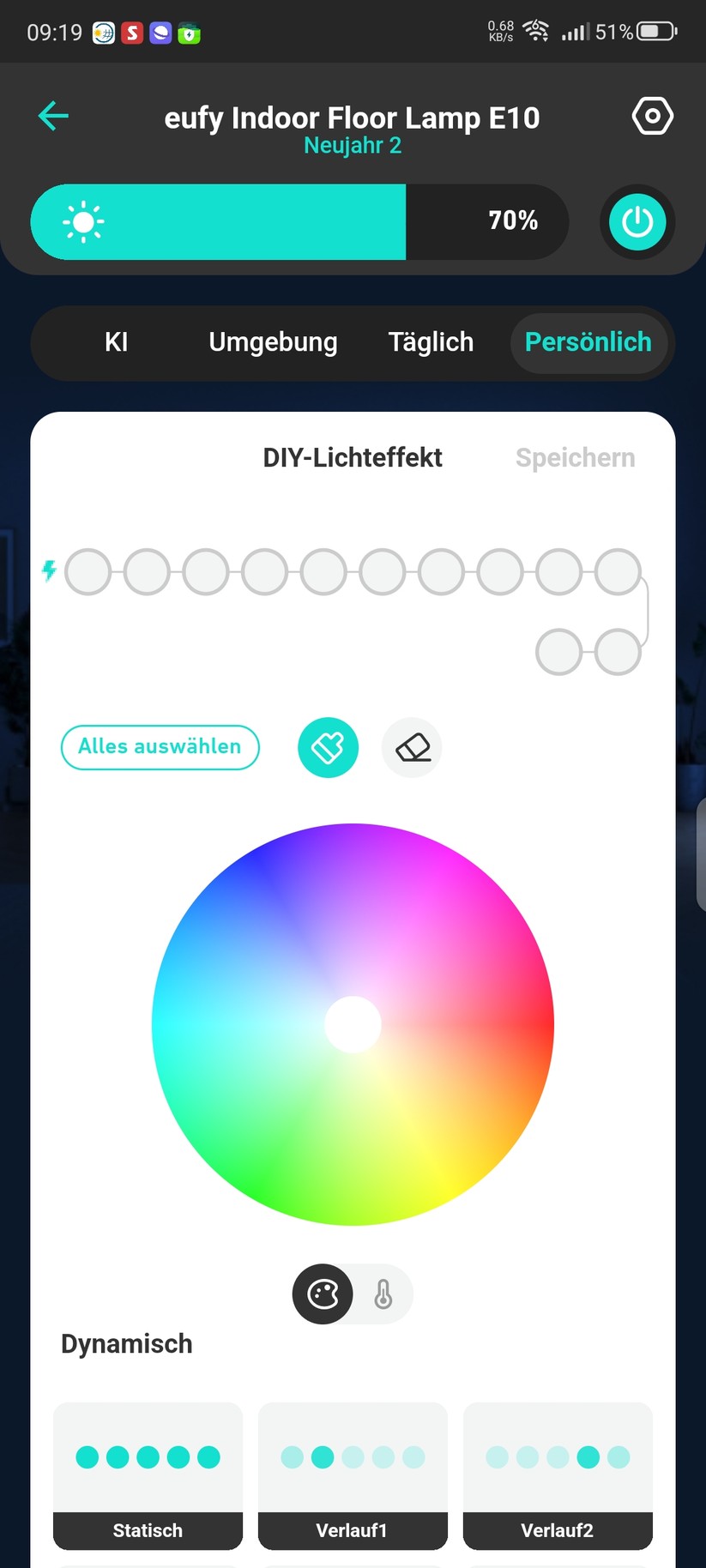Select the eraser tool

(411, 747)
